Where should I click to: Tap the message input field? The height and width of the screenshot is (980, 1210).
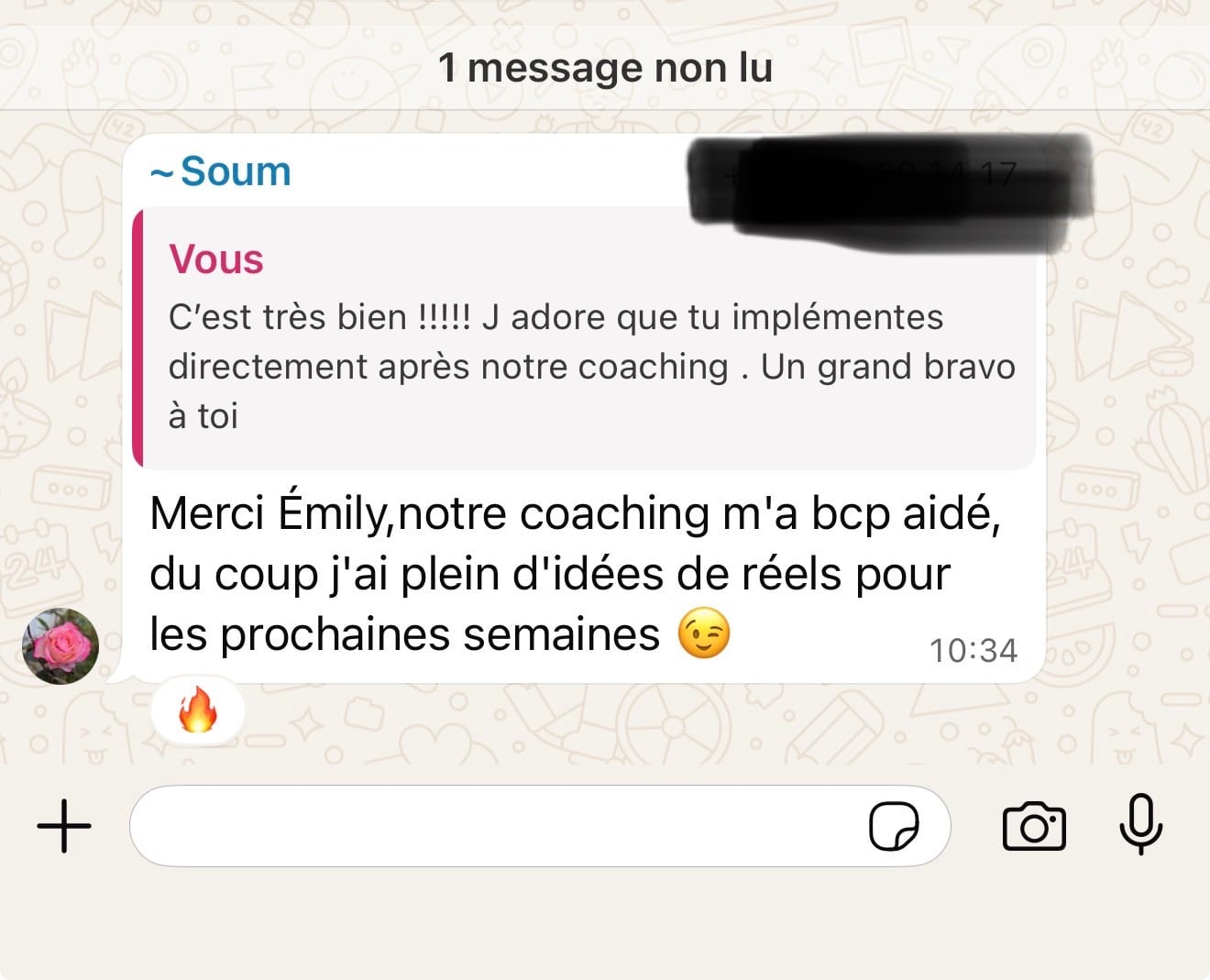[x=495, y=826]
